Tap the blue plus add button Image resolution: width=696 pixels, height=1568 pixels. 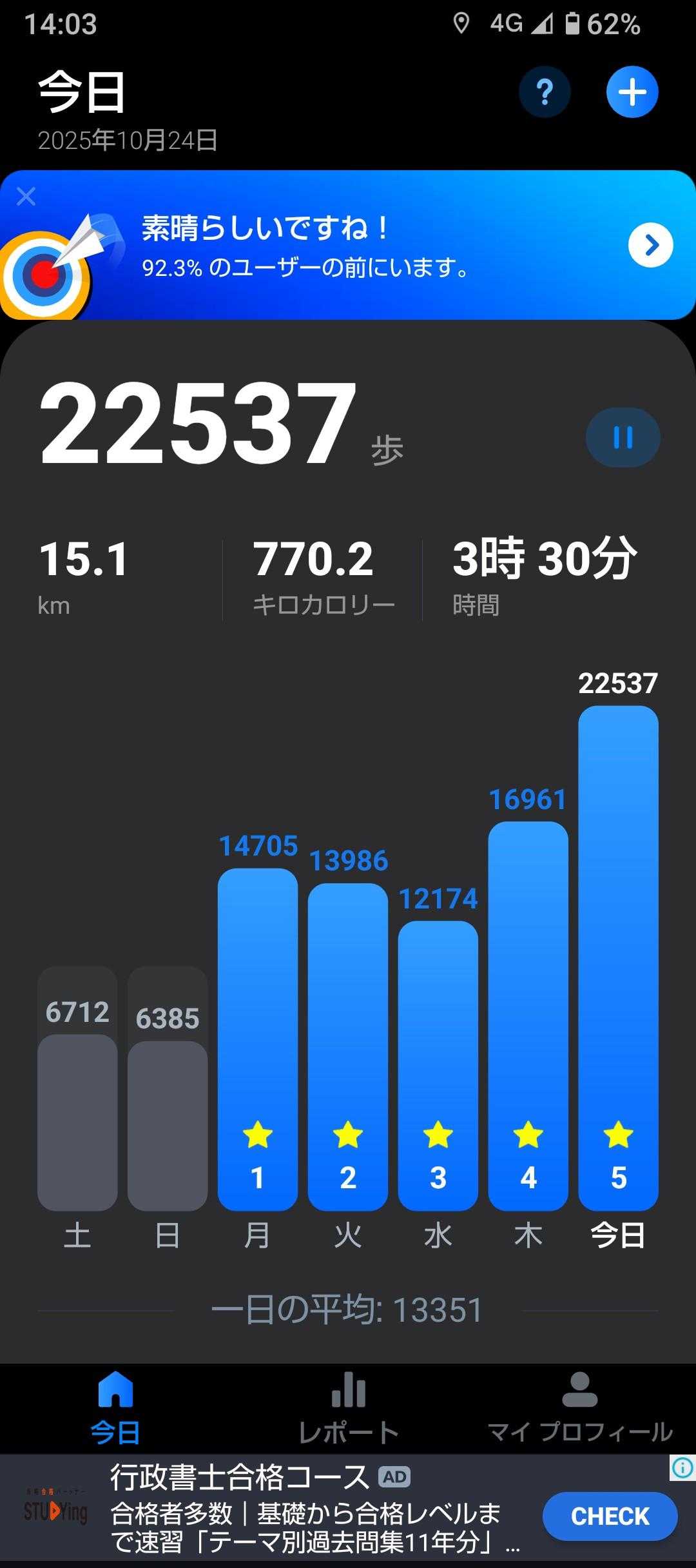632,92
